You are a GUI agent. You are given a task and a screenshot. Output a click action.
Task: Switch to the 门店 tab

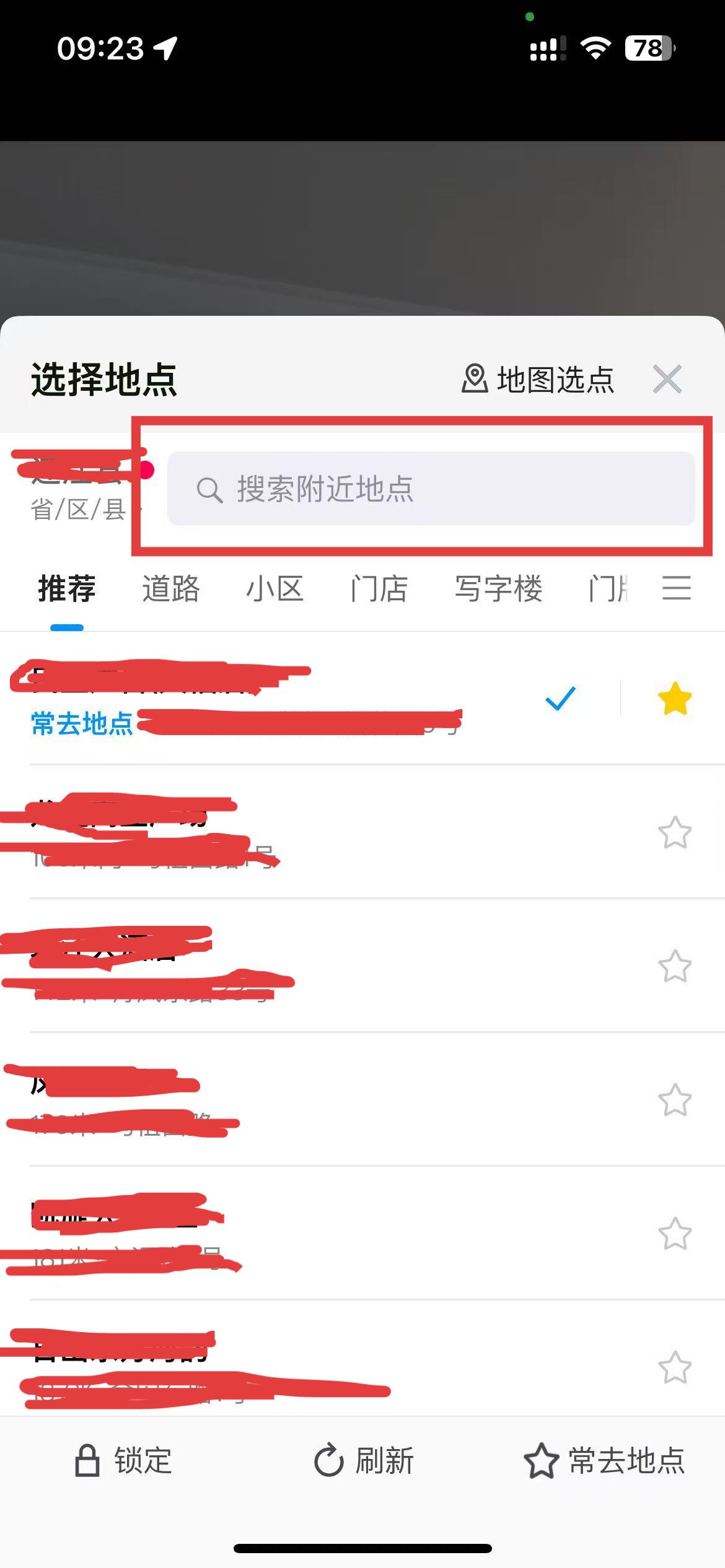379,588
